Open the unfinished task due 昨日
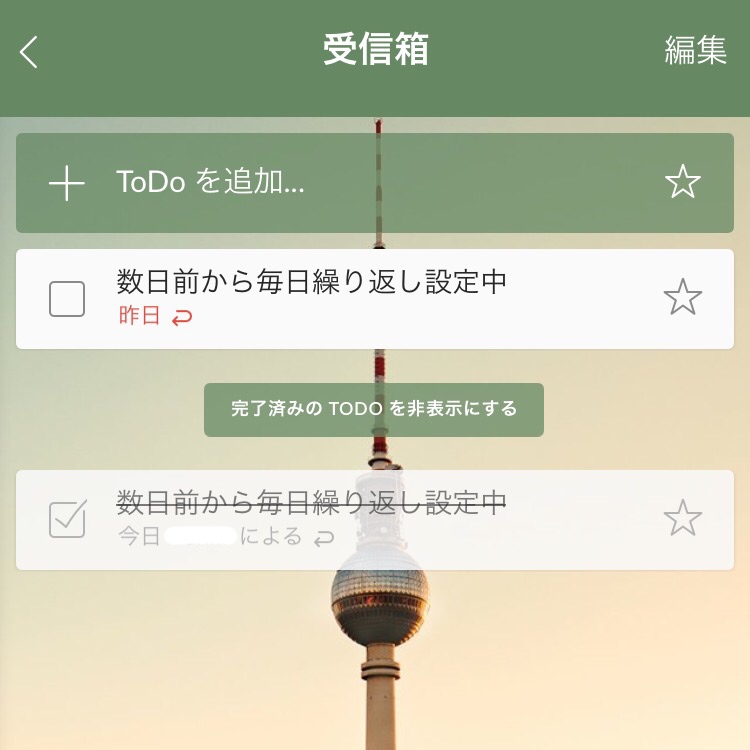Viewport: 750px width, 750px height. coord(350,298)
